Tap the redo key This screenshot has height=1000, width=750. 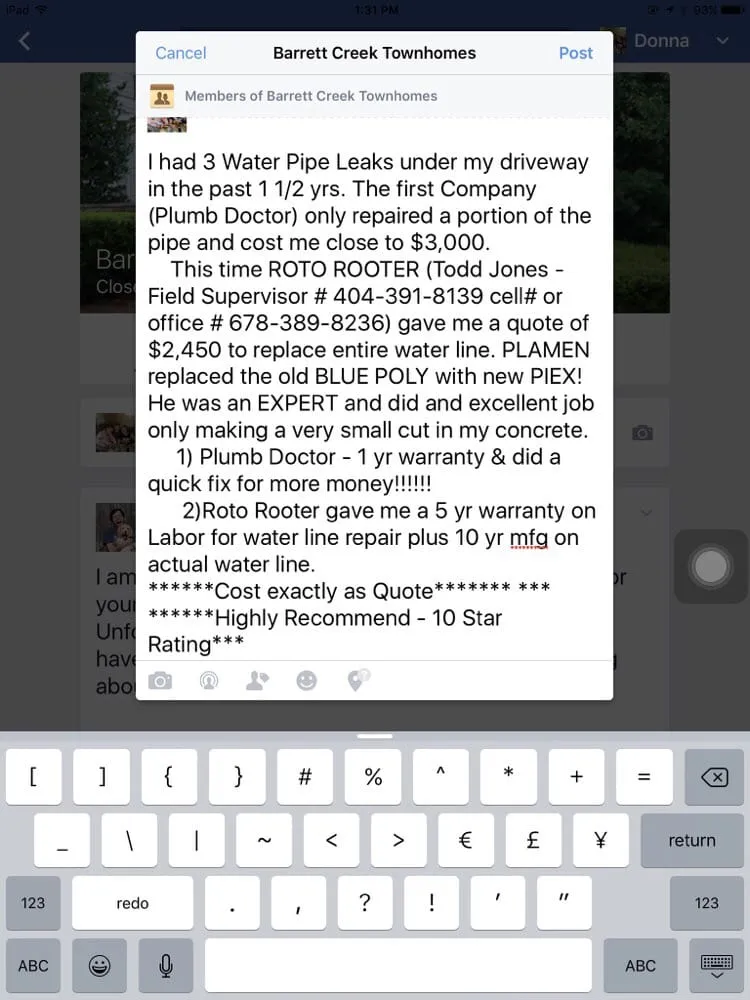[x=132, y=903]
